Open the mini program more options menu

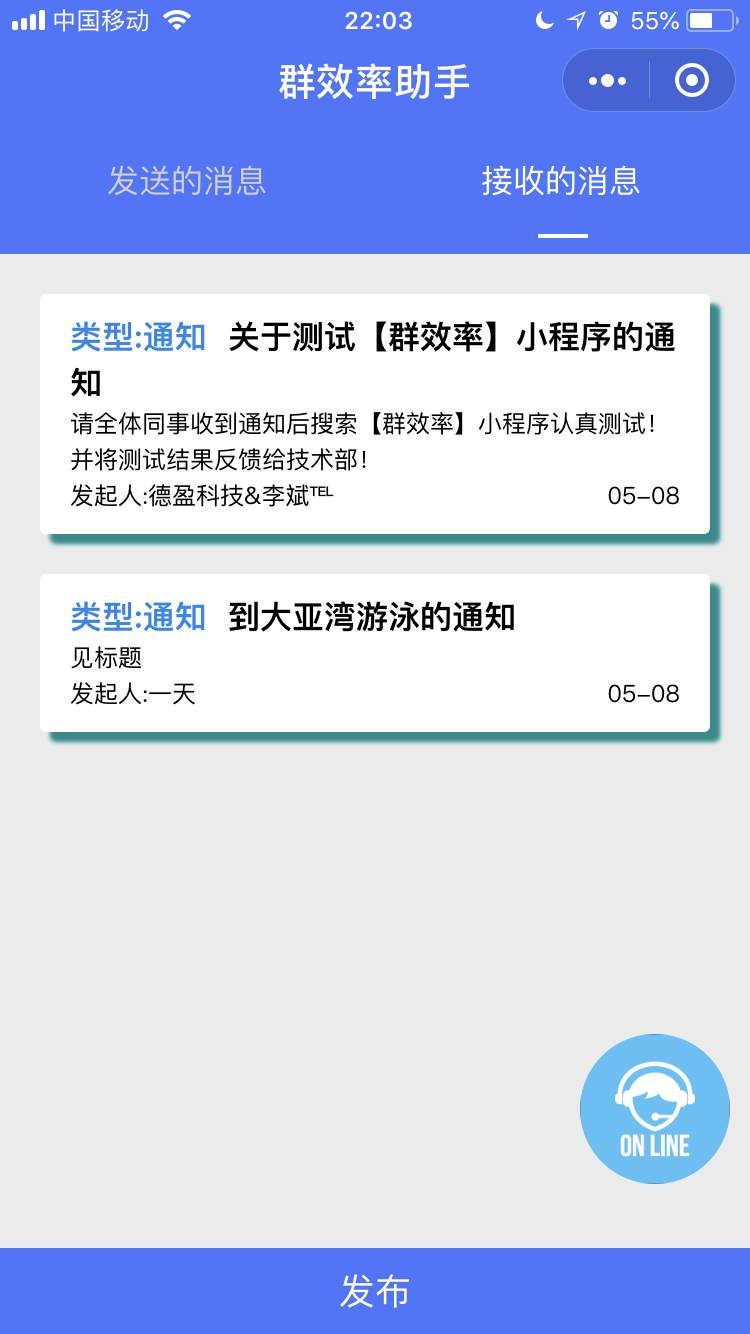click(607, 80)
